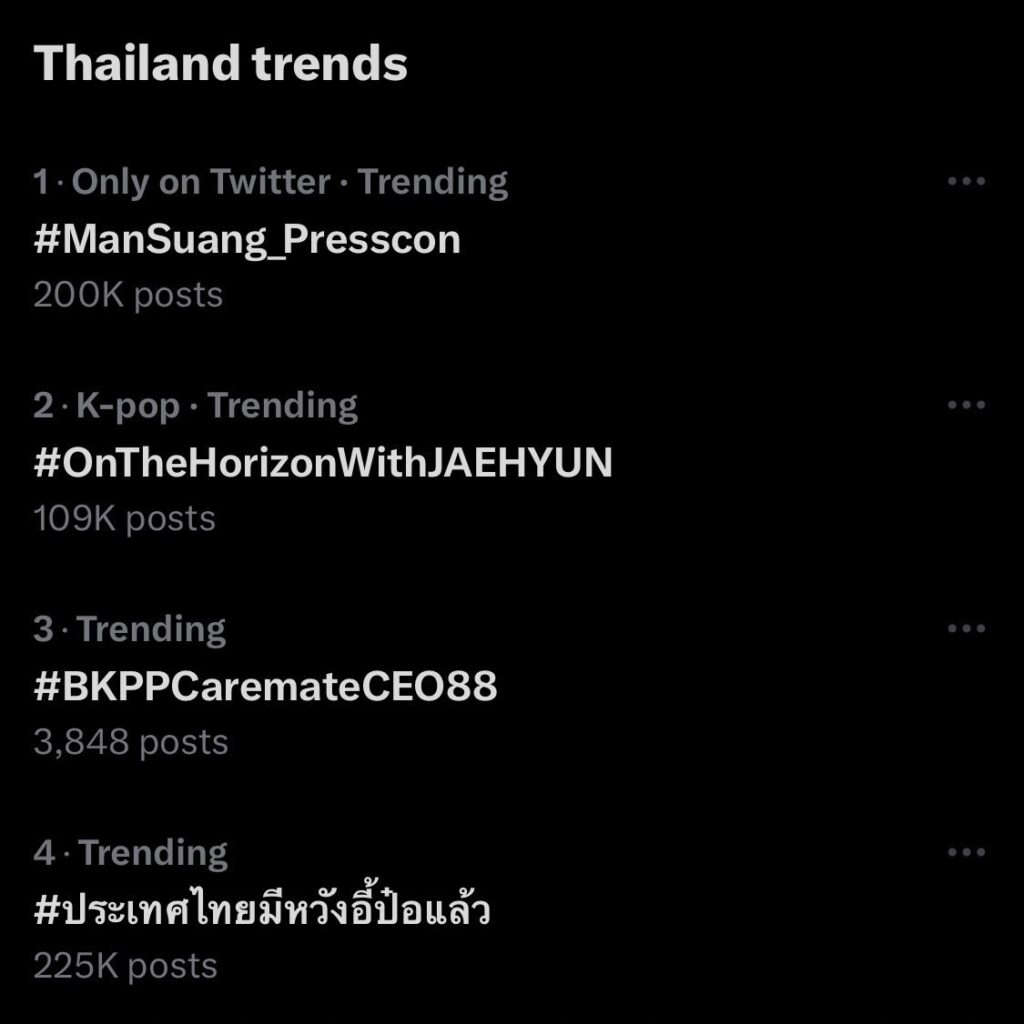Open the #ประเทศไทยมีหวังอี้ป๋อแล้ว trend

[x=262, y=911]
